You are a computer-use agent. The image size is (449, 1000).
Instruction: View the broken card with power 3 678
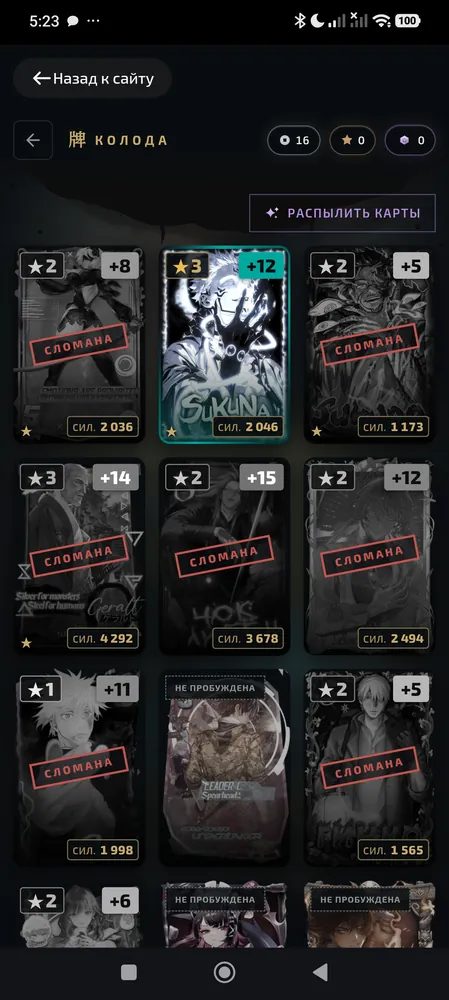(224, 556)
